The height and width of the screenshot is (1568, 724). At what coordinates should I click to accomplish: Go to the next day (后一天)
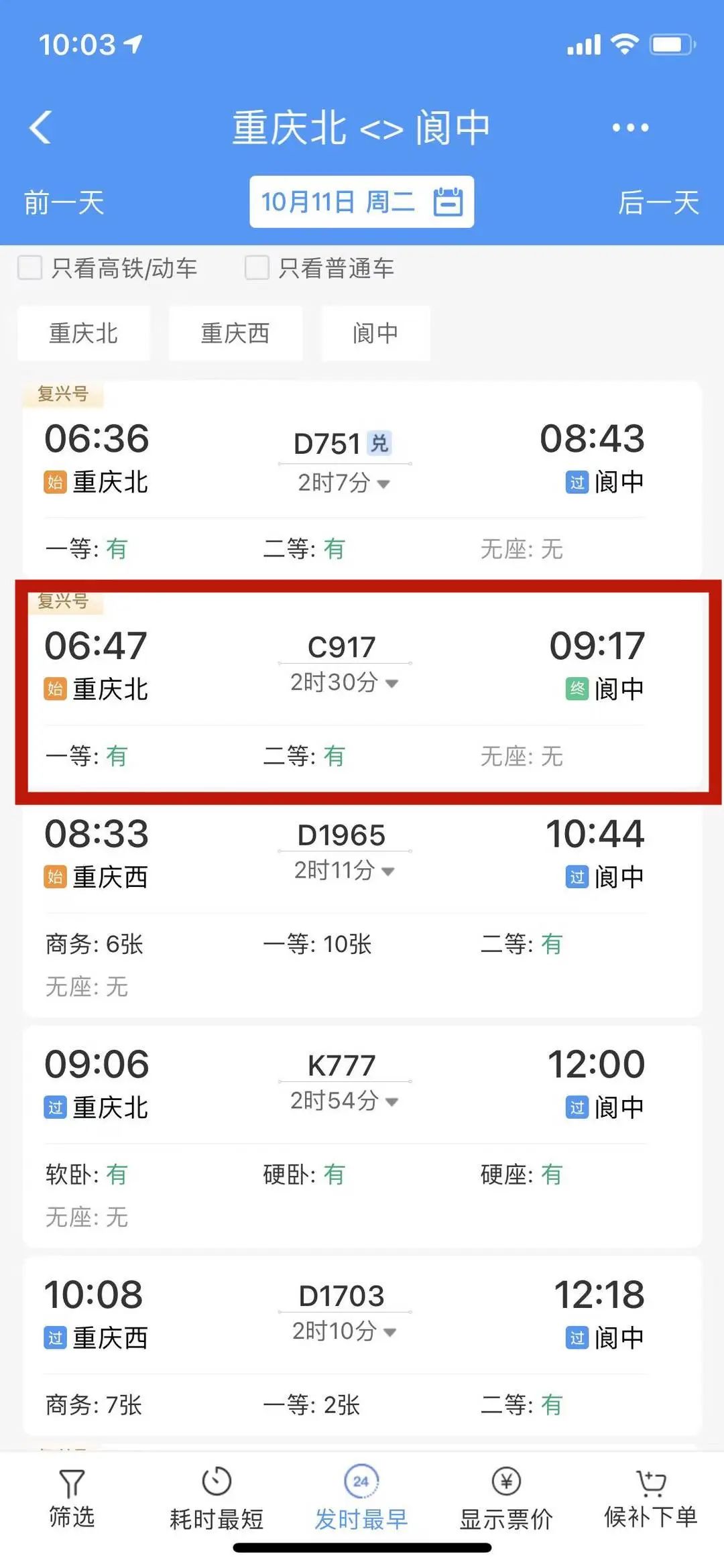click(658, 202)
